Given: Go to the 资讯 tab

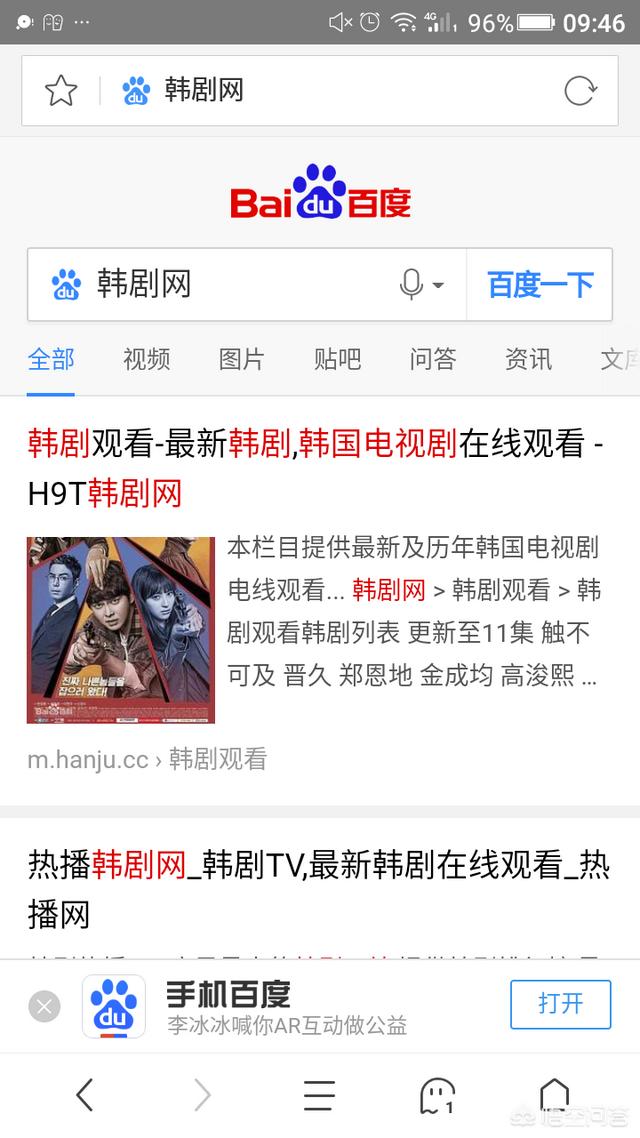Looking at the screenshot, I should (x=528, y=359).
